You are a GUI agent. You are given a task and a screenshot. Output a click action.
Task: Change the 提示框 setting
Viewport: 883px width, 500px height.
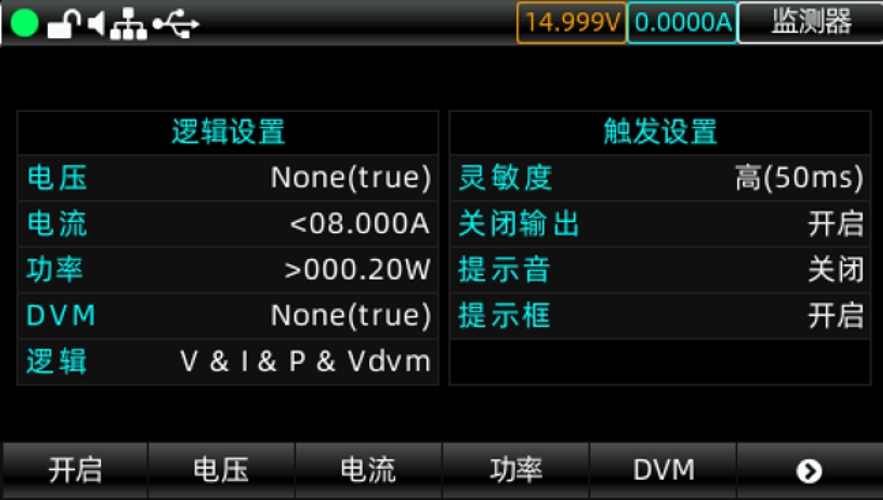coord(660,316)
